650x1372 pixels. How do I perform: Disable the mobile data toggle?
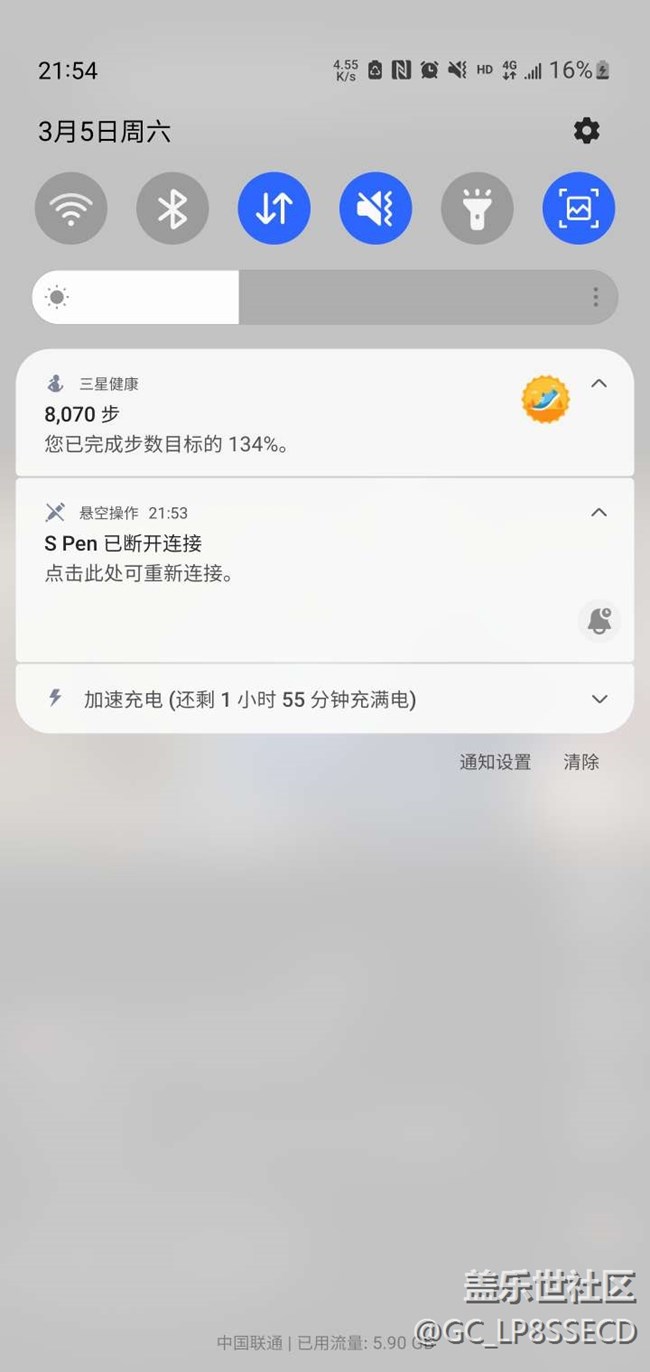274,209
